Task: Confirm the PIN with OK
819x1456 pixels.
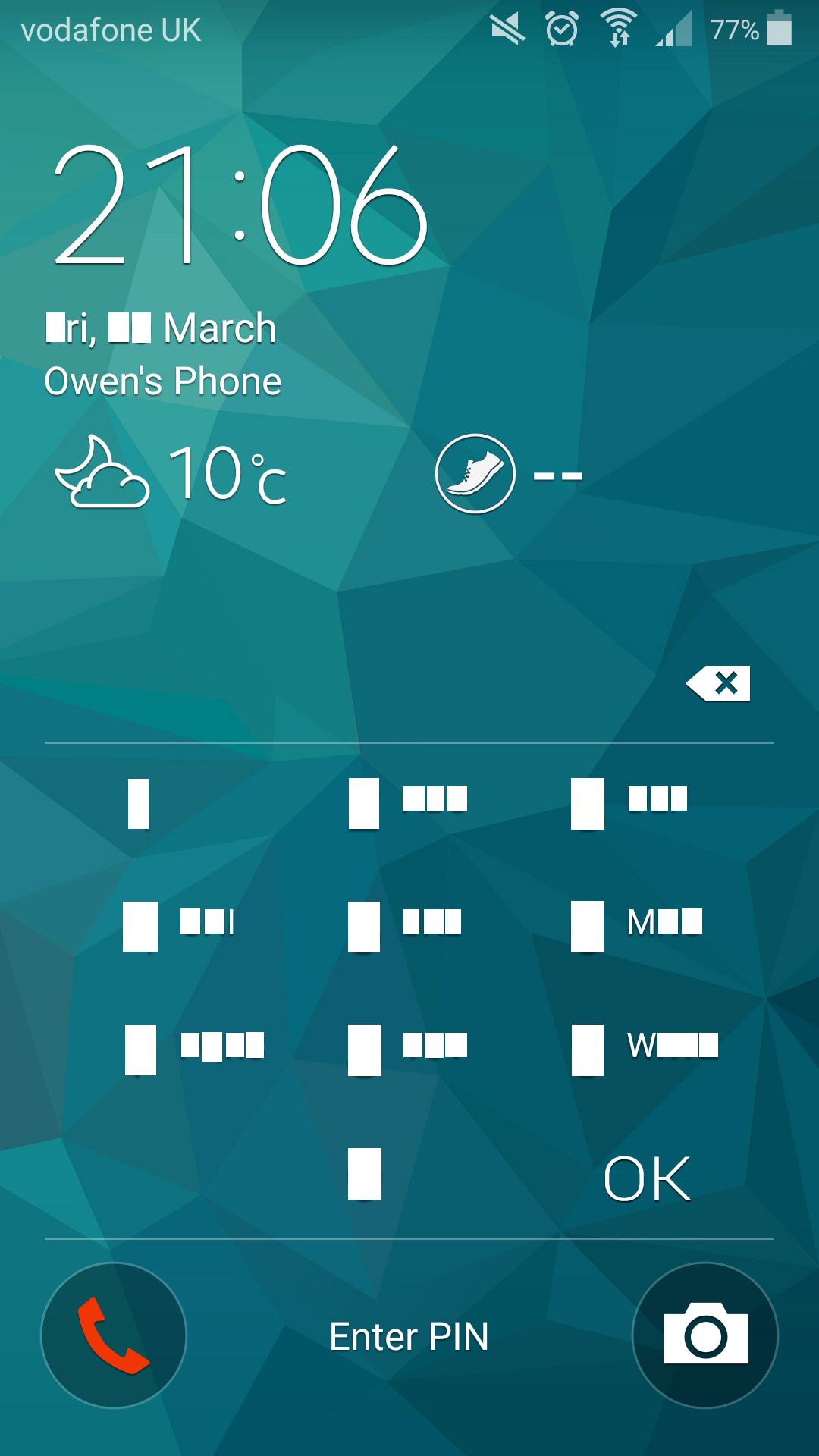Action: (x=647, y=1179)
